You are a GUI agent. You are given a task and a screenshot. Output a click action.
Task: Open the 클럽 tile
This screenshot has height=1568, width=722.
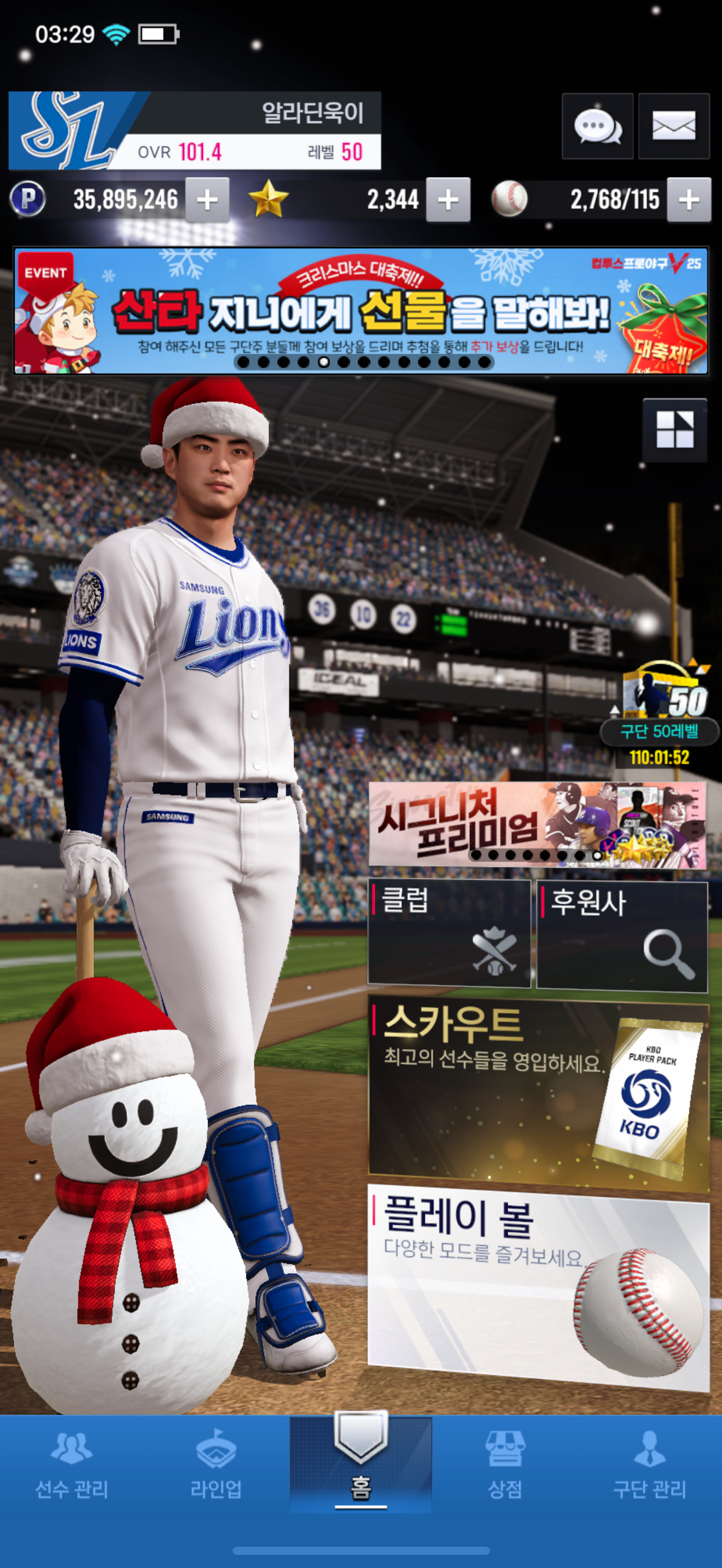449,933
